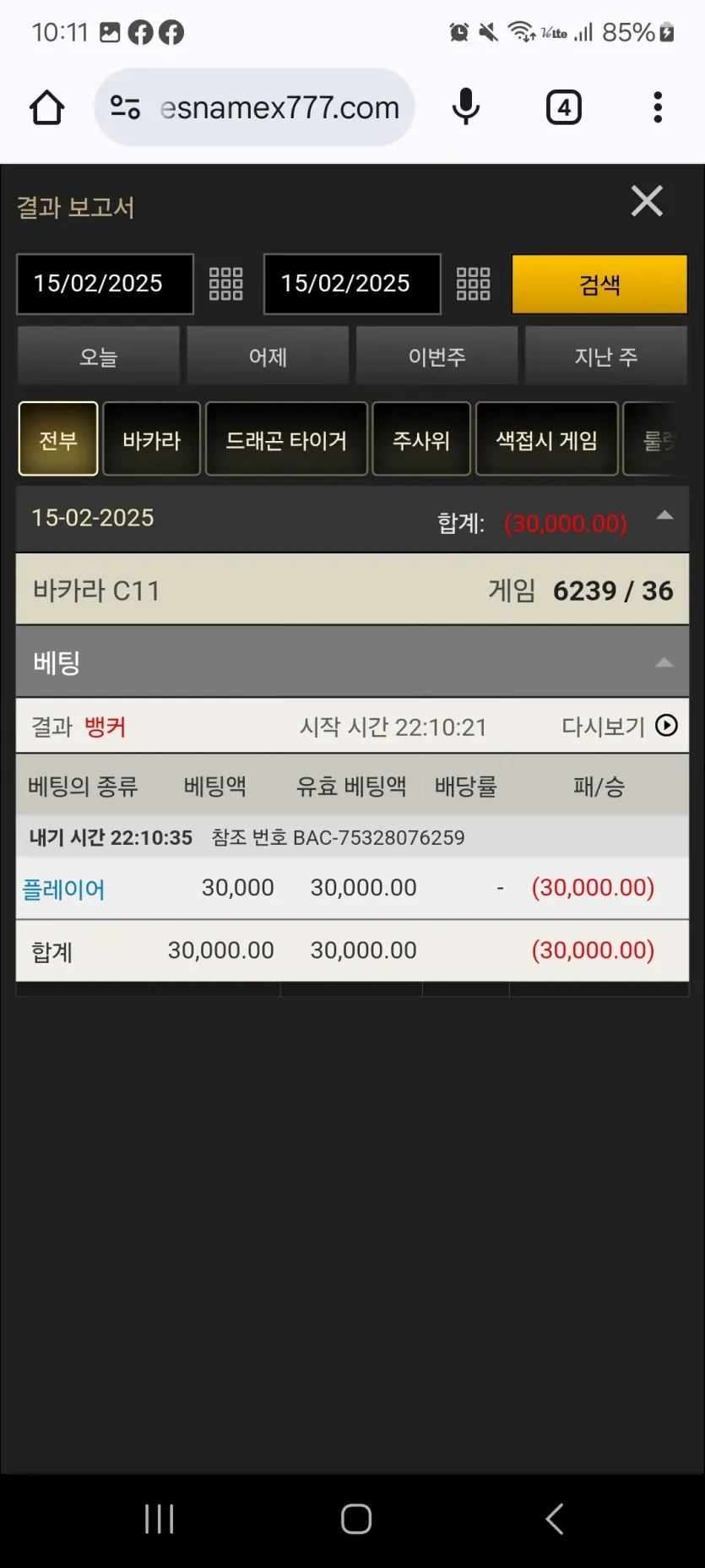Select the 지난 주 date filter
This screenshot has height=1568, width=705.
(606, 357)
